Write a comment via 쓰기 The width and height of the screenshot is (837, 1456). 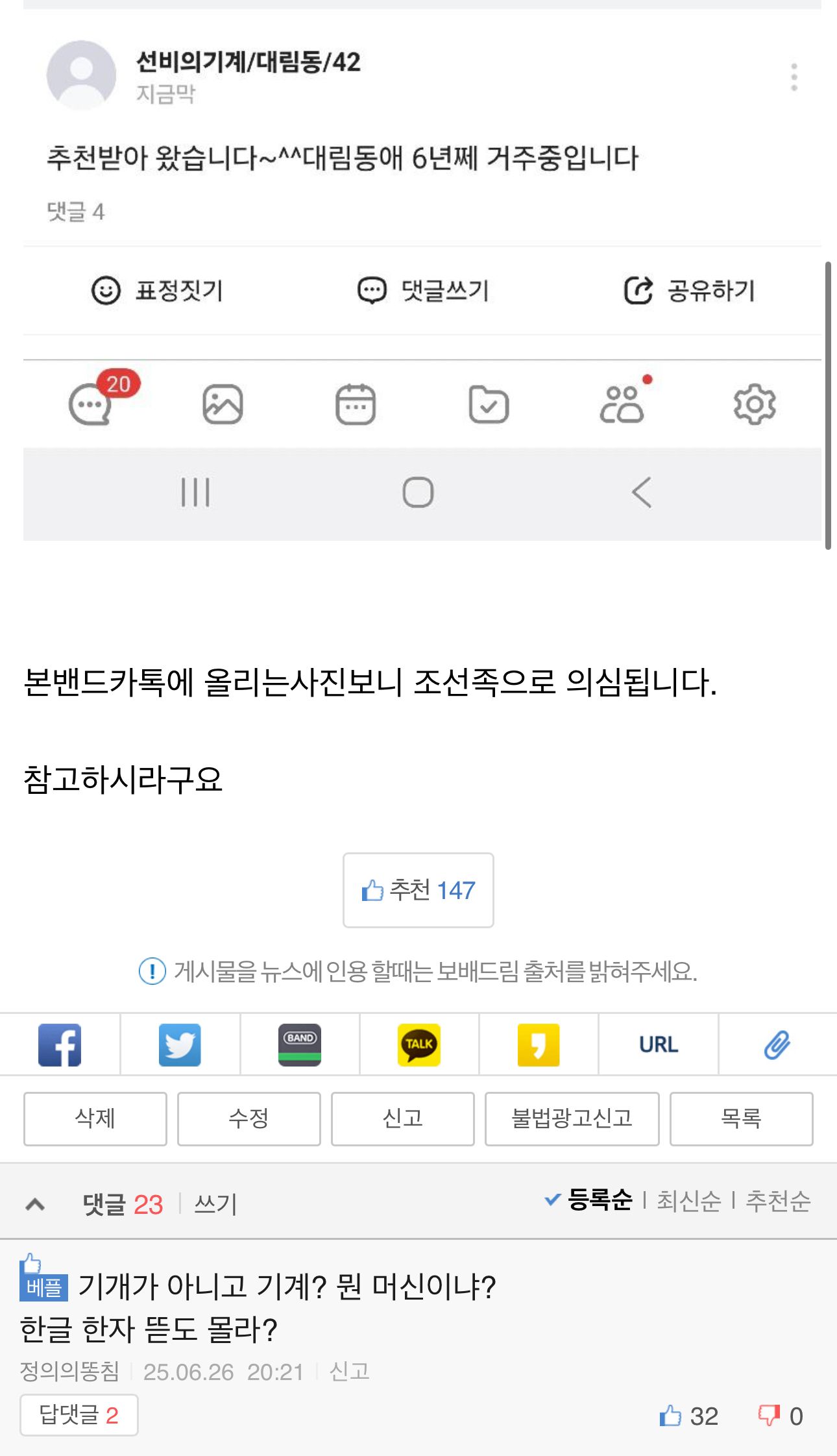pyautogui.click(x=215, y=1205)
